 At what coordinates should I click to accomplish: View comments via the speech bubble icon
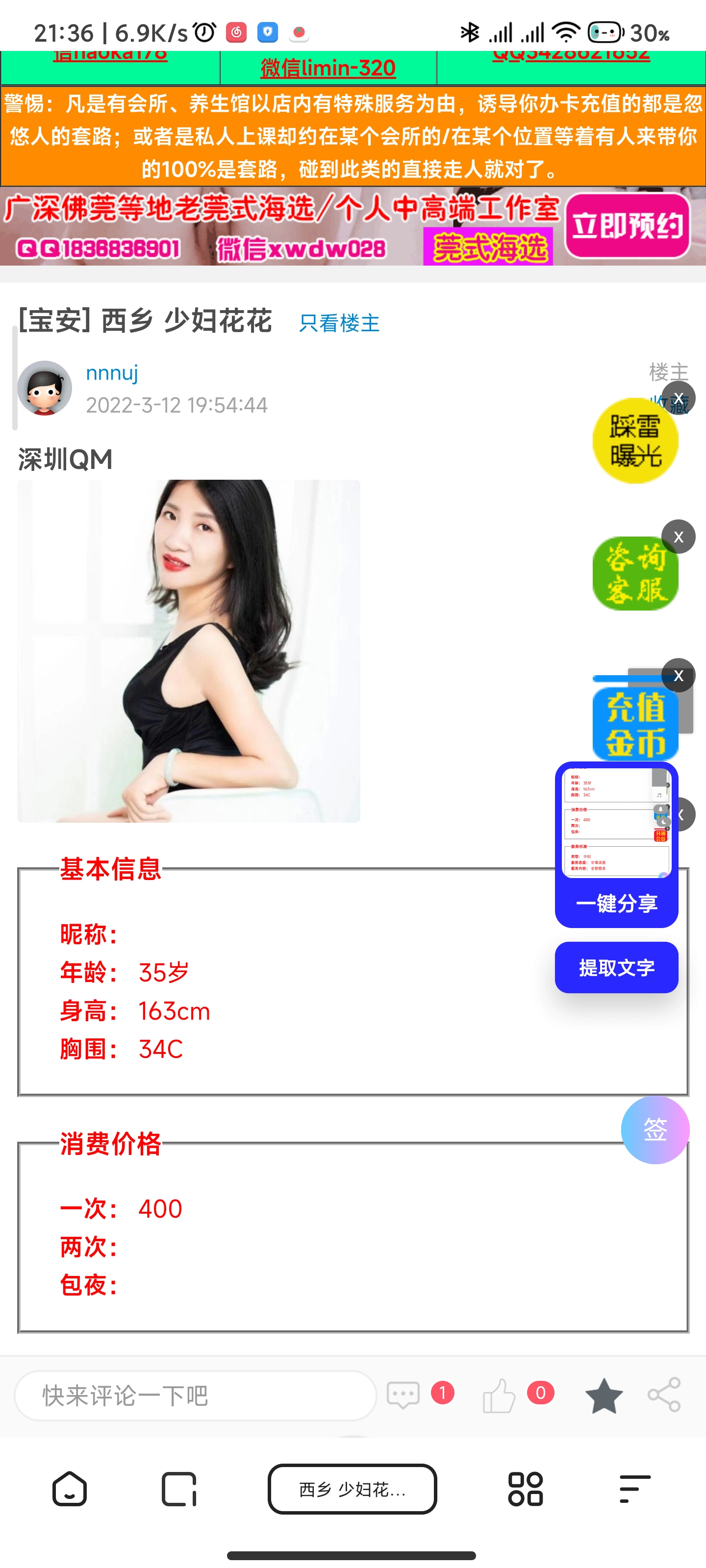pyautogui.click(x=403, y=1395)
